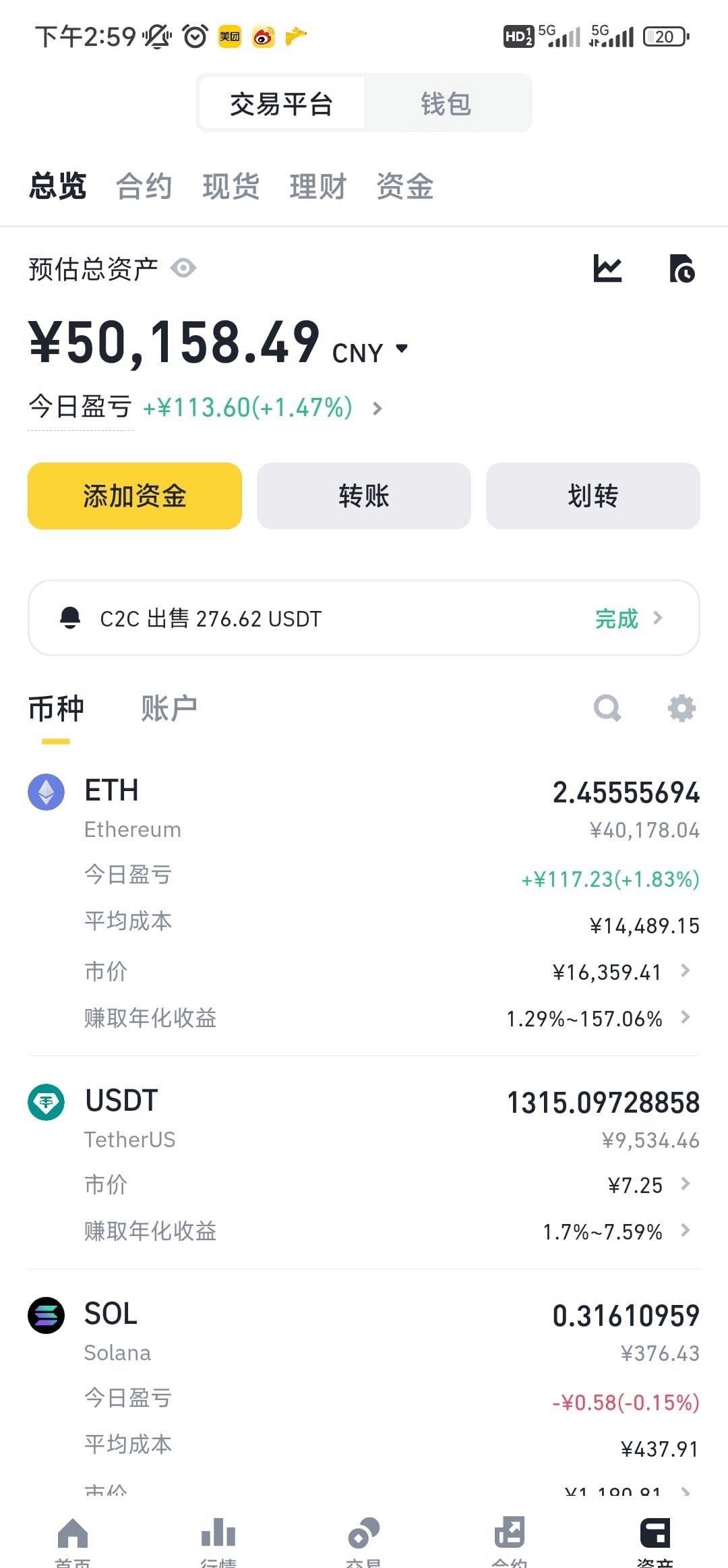Screen dimensions: 728x1568
Task: Switch to the 账户 list view
Action: click(169, 708)
